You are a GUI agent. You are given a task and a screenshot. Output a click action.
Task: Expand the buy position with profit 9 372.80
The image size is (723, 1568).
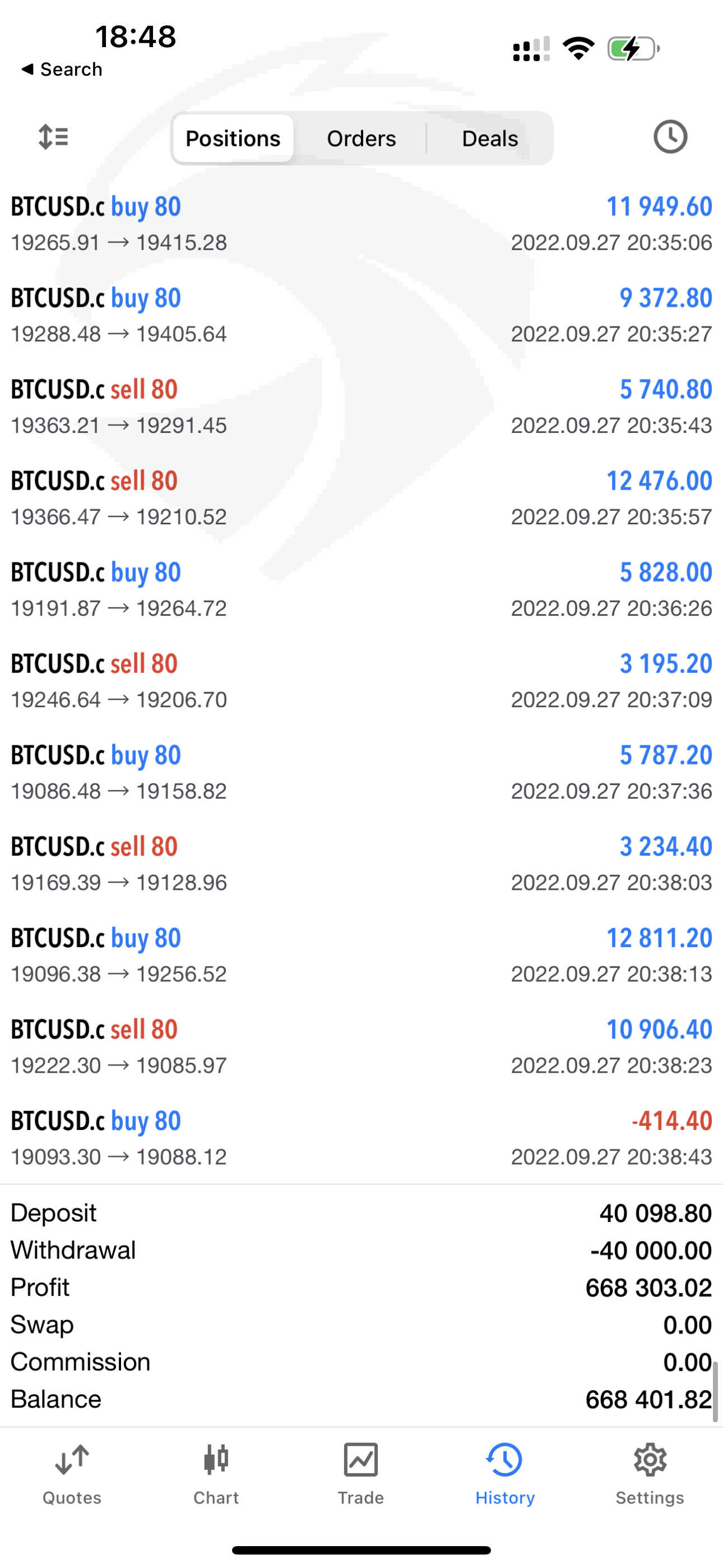pos(361,315)
